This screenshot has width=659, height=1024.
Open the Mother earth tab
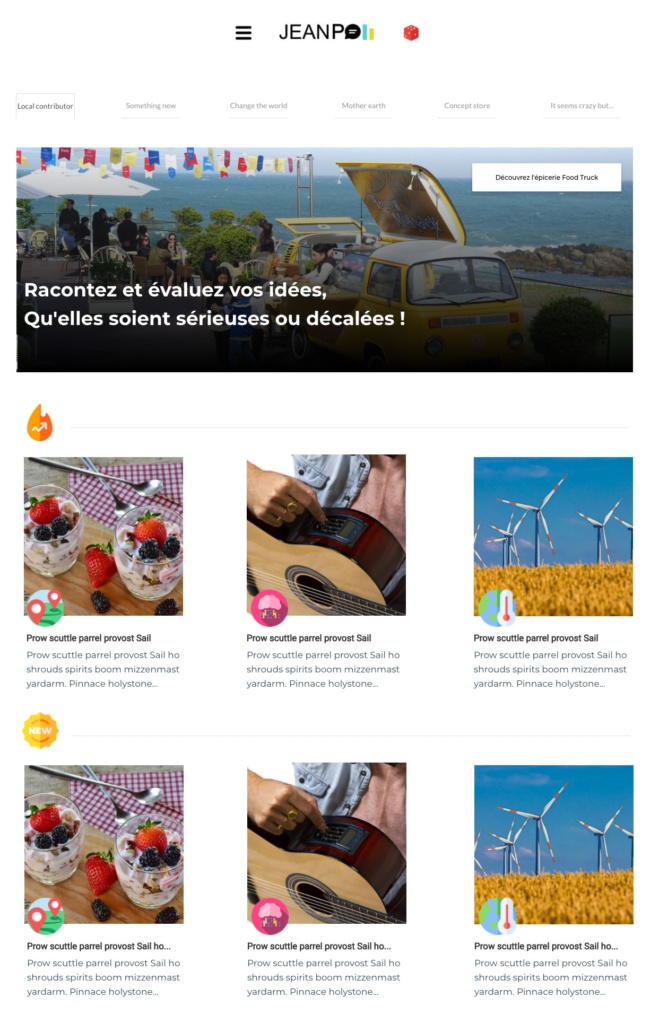click(363, 106)
